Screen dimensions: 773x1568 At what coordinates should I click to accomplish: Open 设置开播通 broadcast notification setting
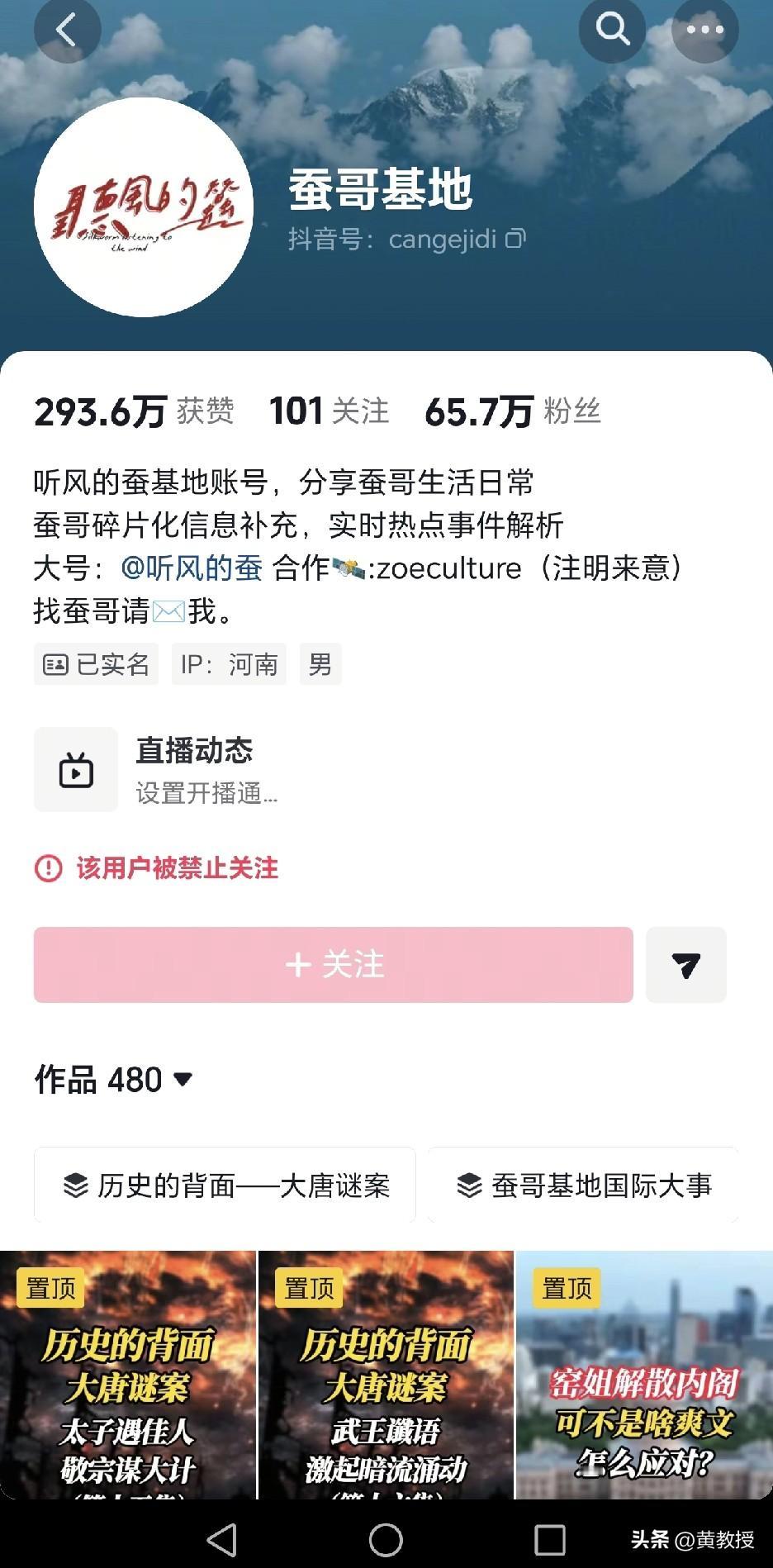click(205, 794)
